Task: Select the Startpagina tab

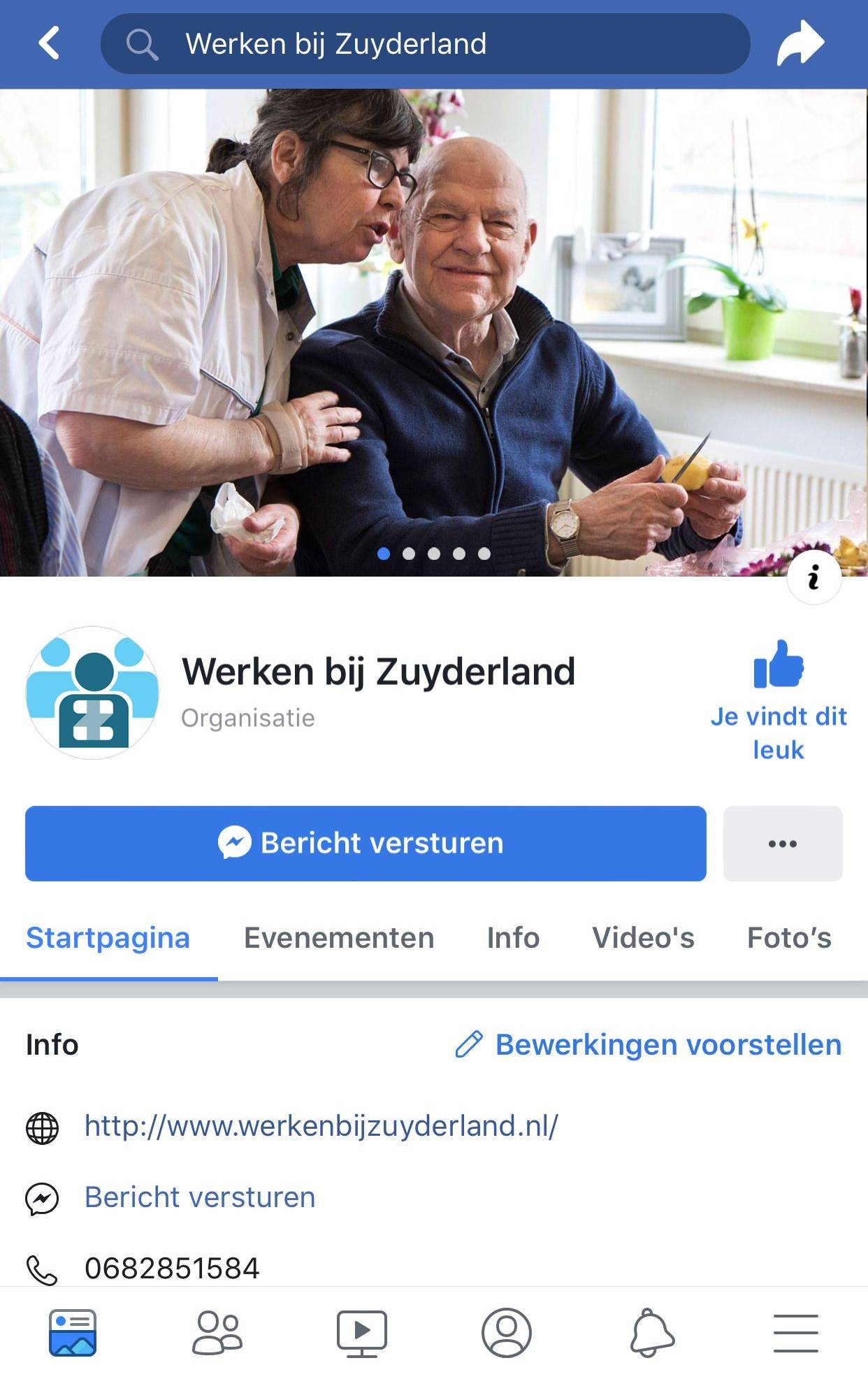Action: coord(108,937)
